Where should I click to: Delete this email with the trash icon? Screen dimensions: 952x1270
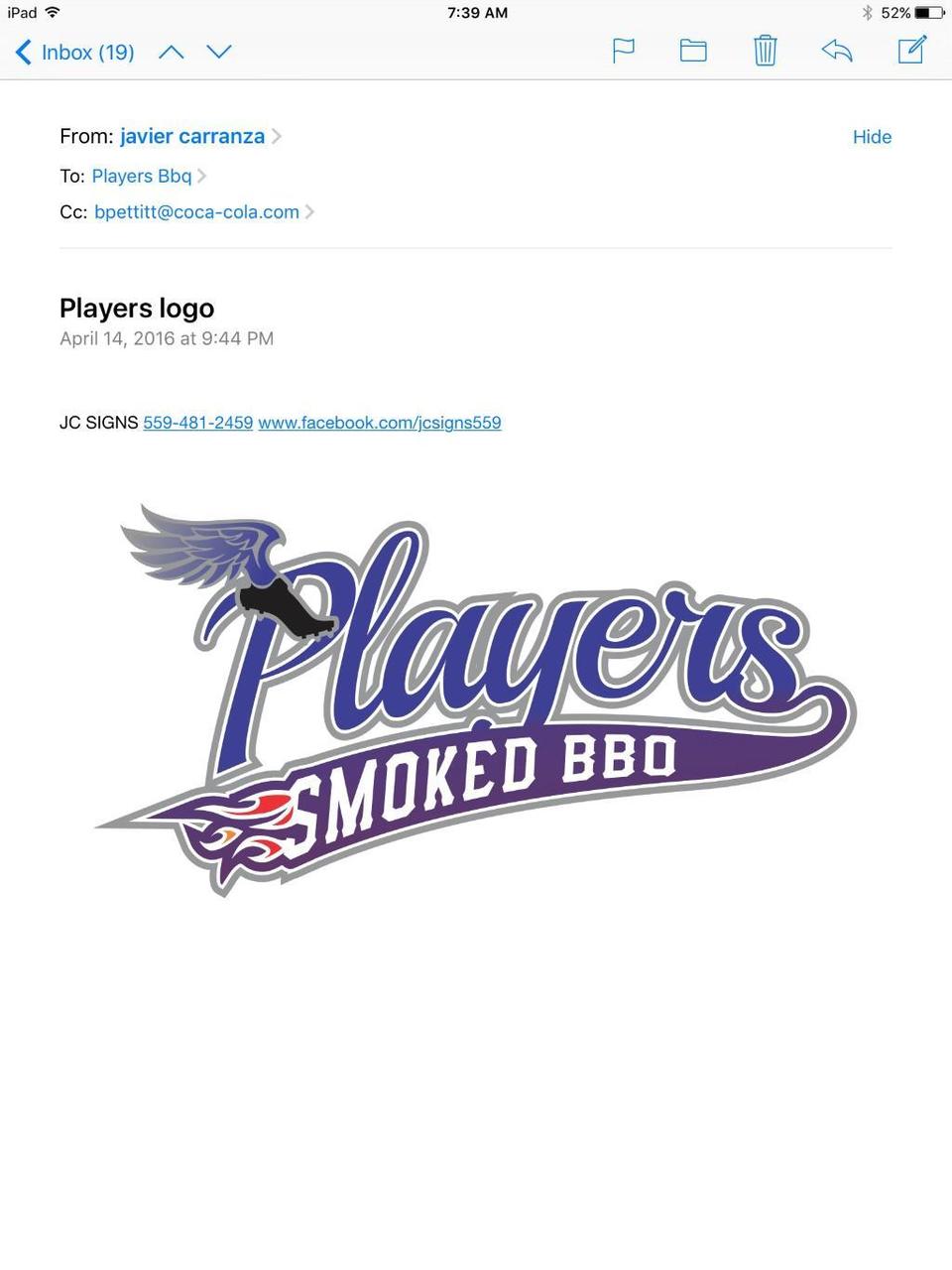point(765,50)
